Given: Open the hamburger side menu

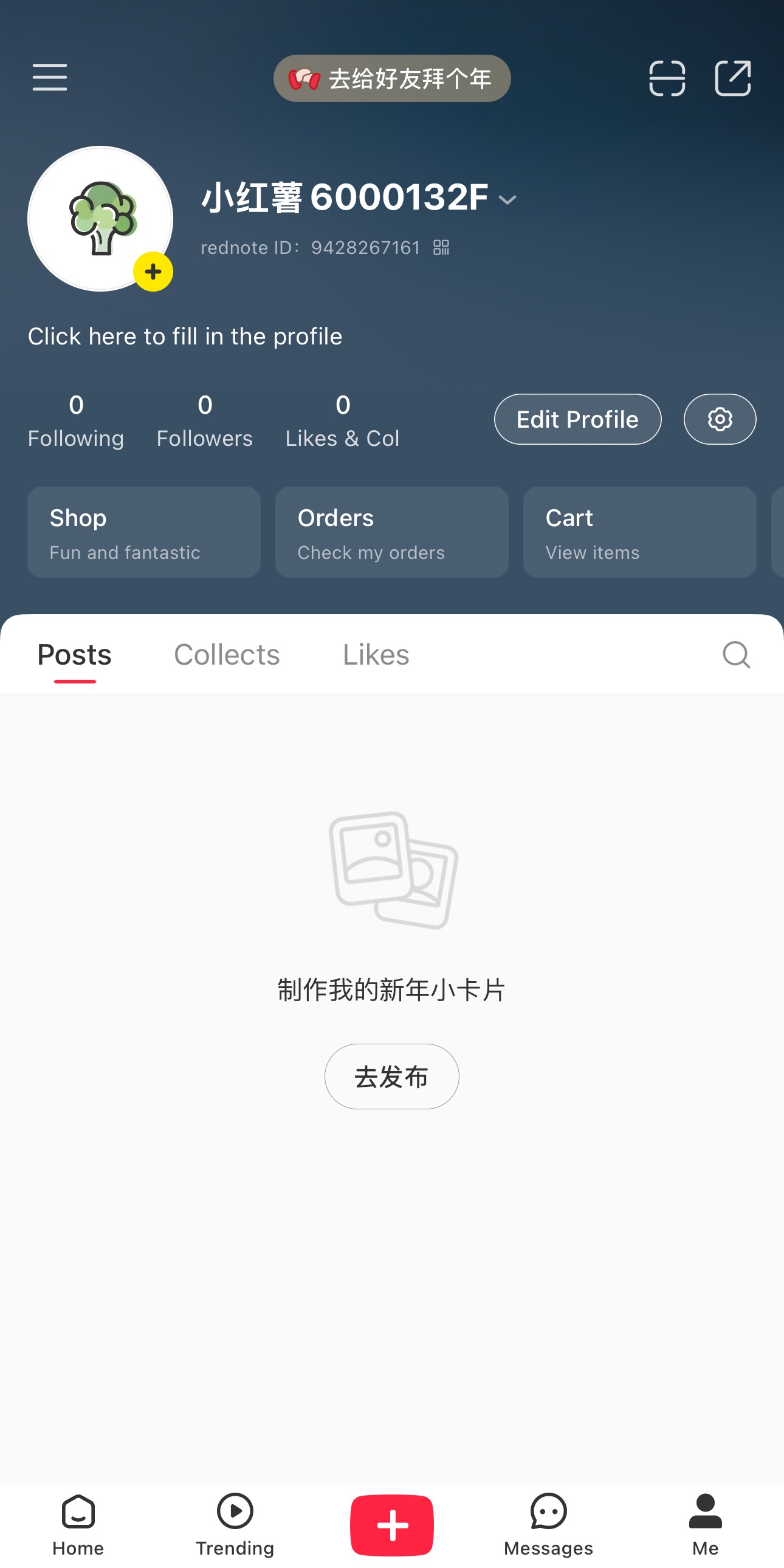Looking at the screenshot, I should click(50, 77).
